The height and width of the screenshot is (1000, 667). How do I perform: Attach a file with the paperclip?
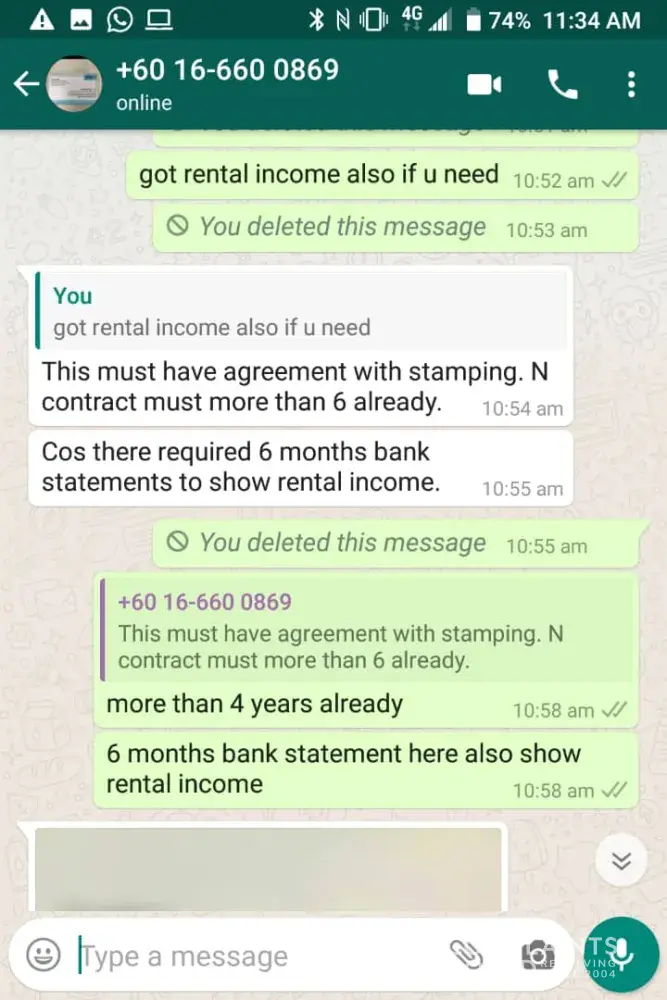pos(466,956)
